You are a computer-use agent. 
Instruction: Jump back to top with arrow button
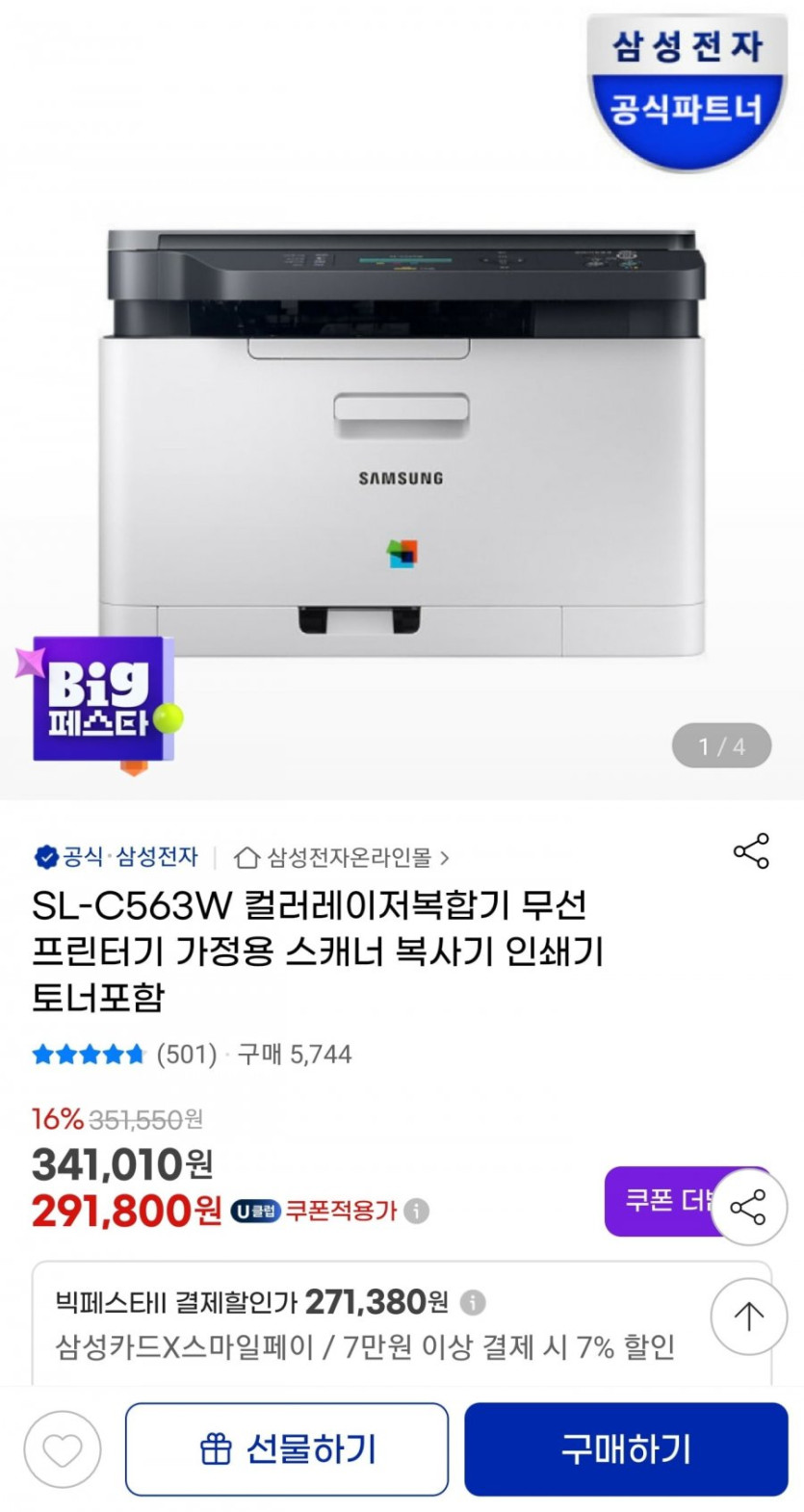(x=749, y=1316)
